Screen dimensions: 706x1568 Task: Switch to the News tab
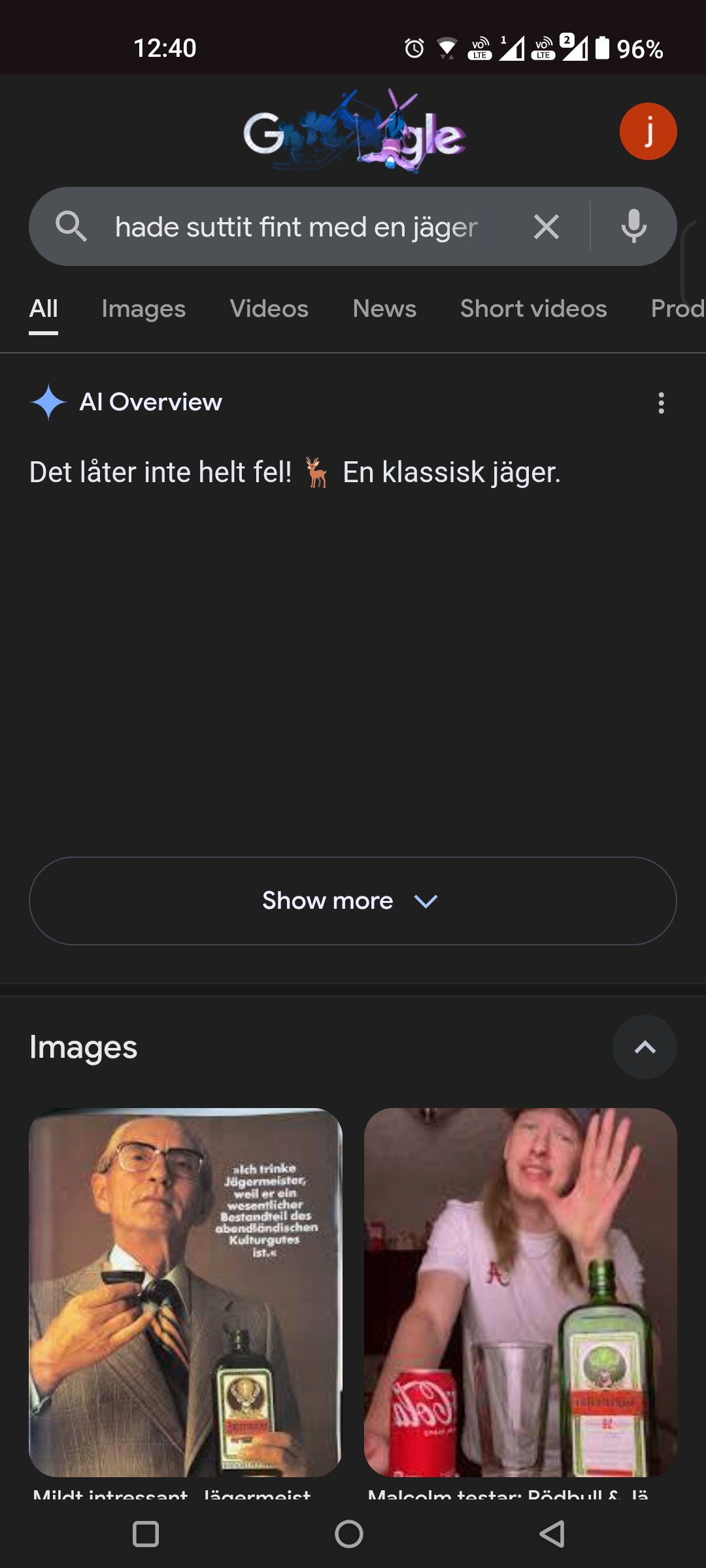(x=384, y=309)
